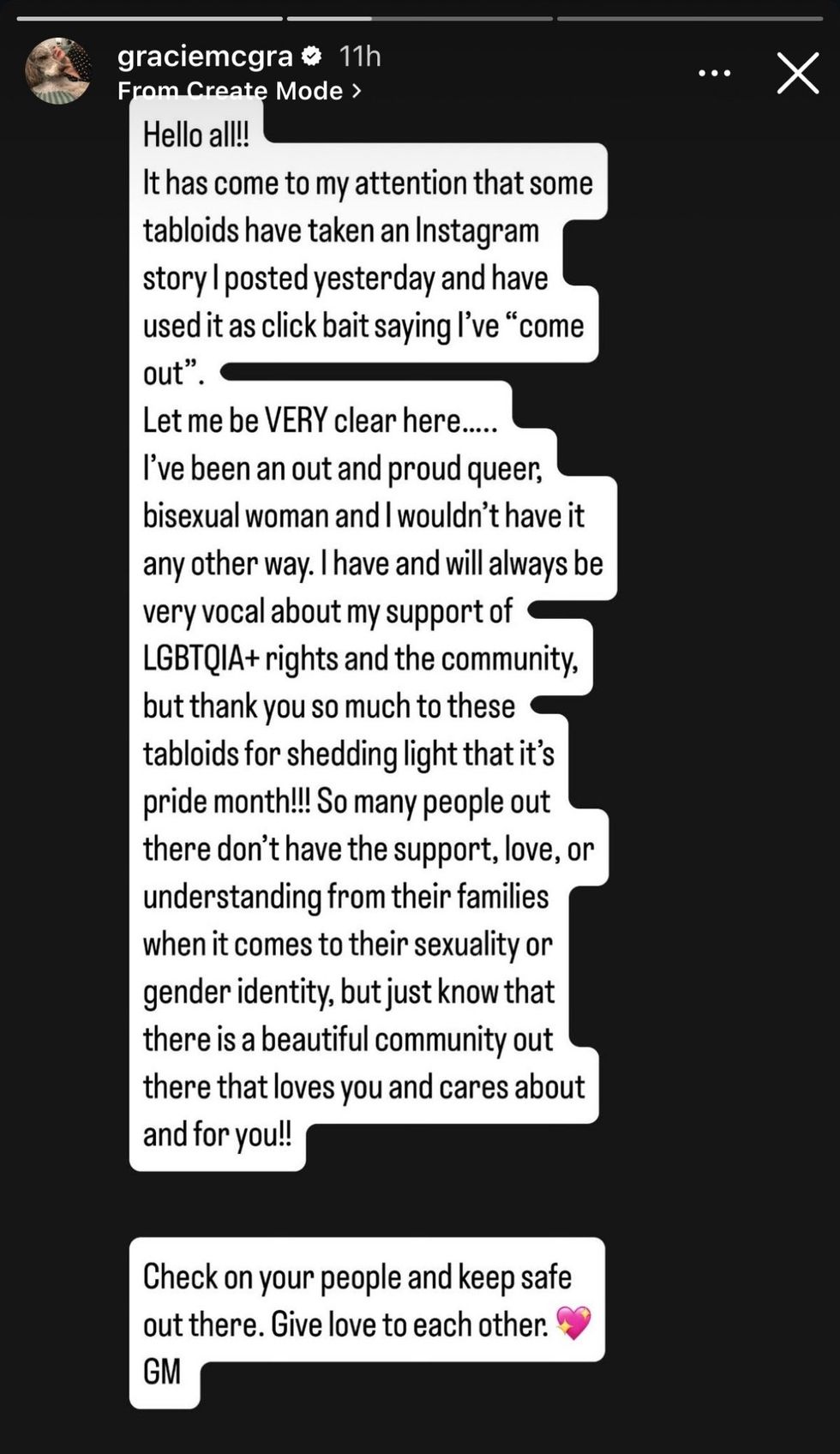The image size is (840, 1454).
Task: Open the story options menu
Action: [x=714, y=73]
